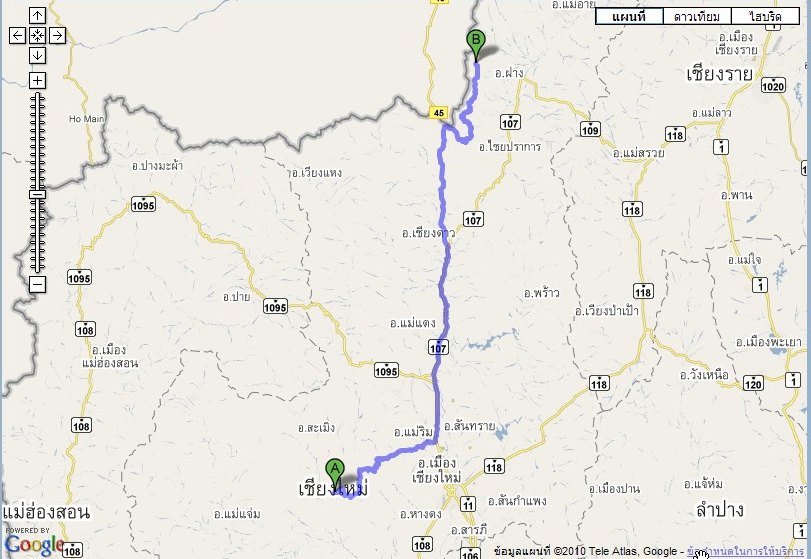Open the green marker B destination point
The height and width of the screenshot is (559, 811).
476,43
